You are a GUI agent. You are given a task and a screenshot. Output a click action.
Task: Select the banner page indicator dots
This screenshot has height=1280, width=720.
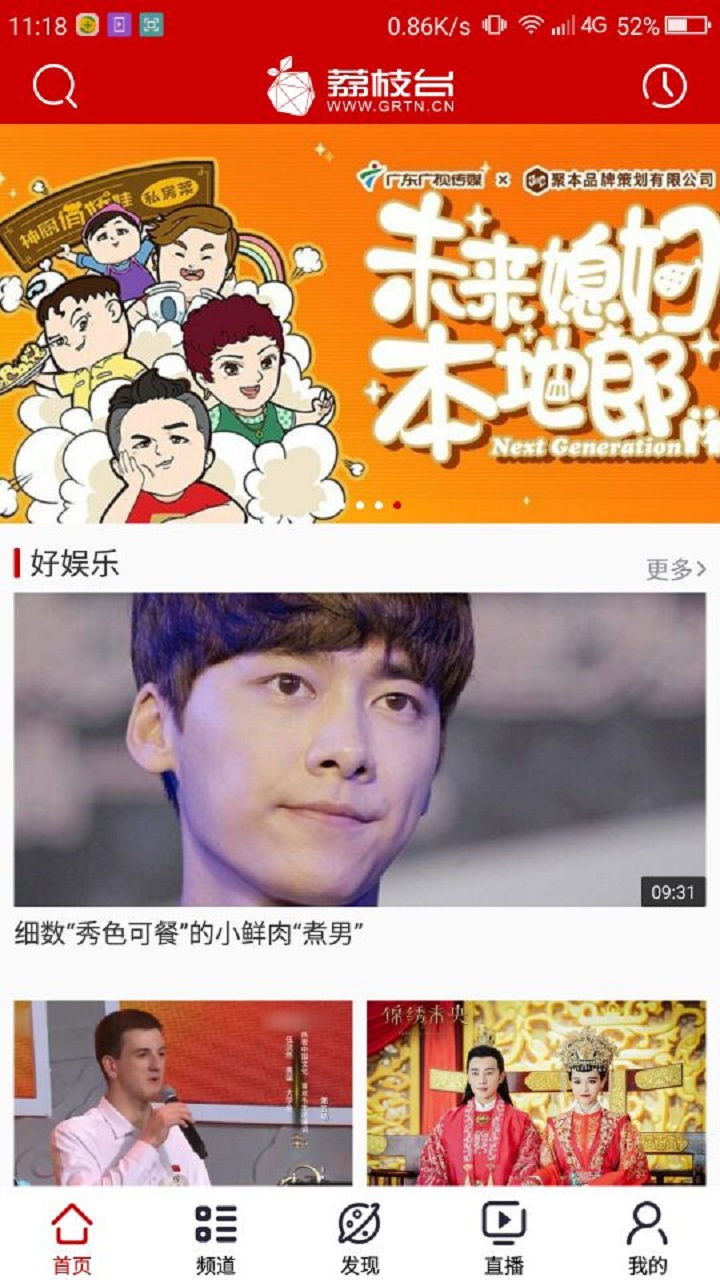coord(379,505)
